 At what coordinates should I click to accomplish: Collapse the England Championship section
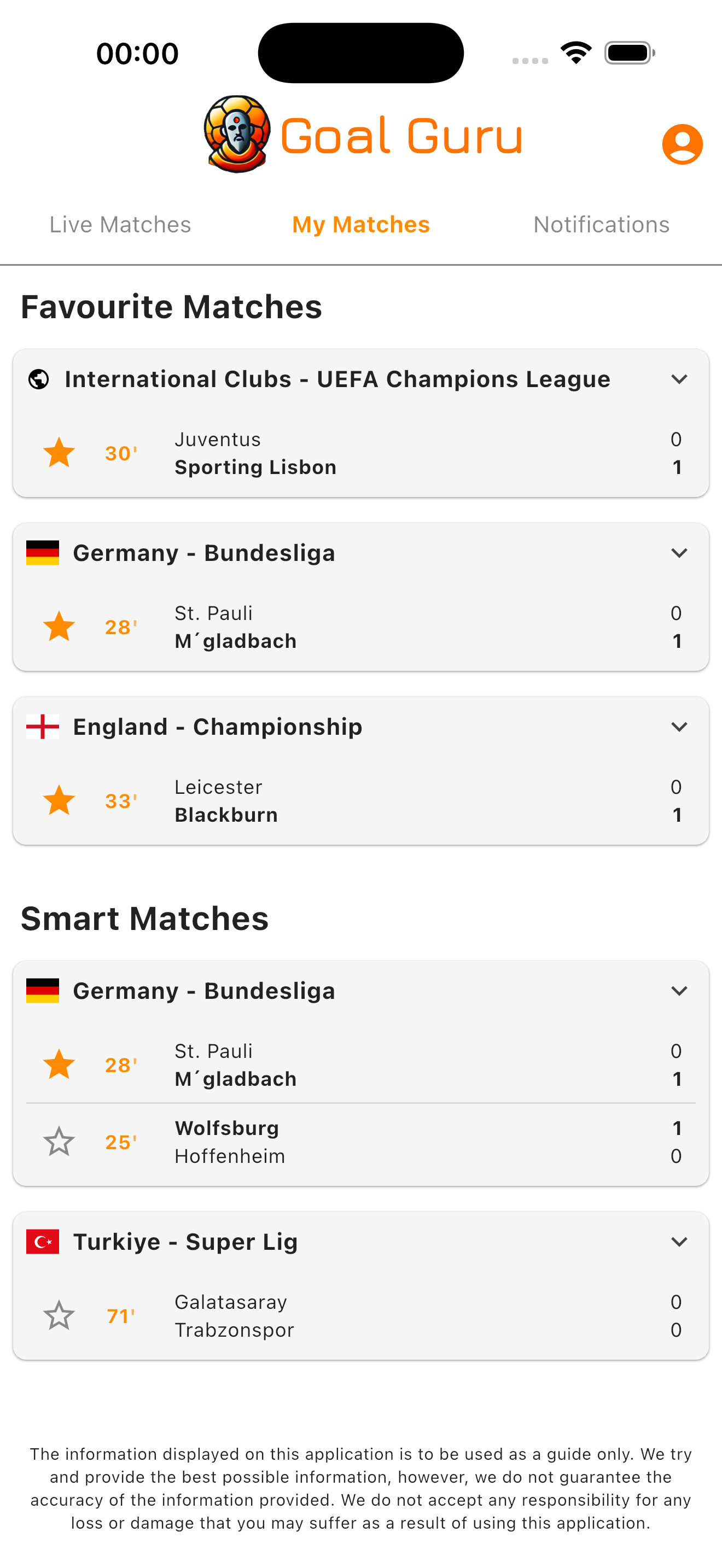pos(680,726)
